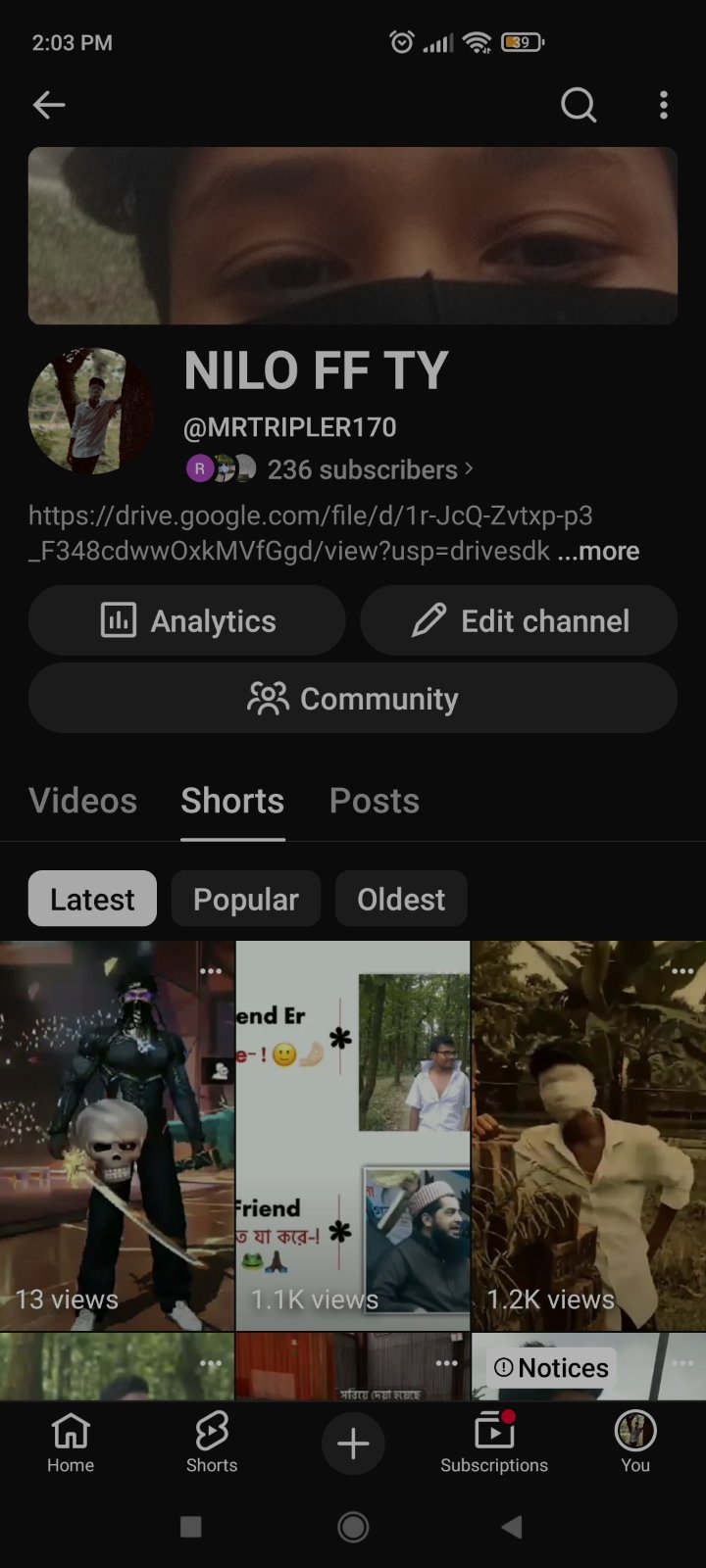The height and width of the screenshot is (1568, 706).
Task: Open channel Analytics
Action: (187, 620)
